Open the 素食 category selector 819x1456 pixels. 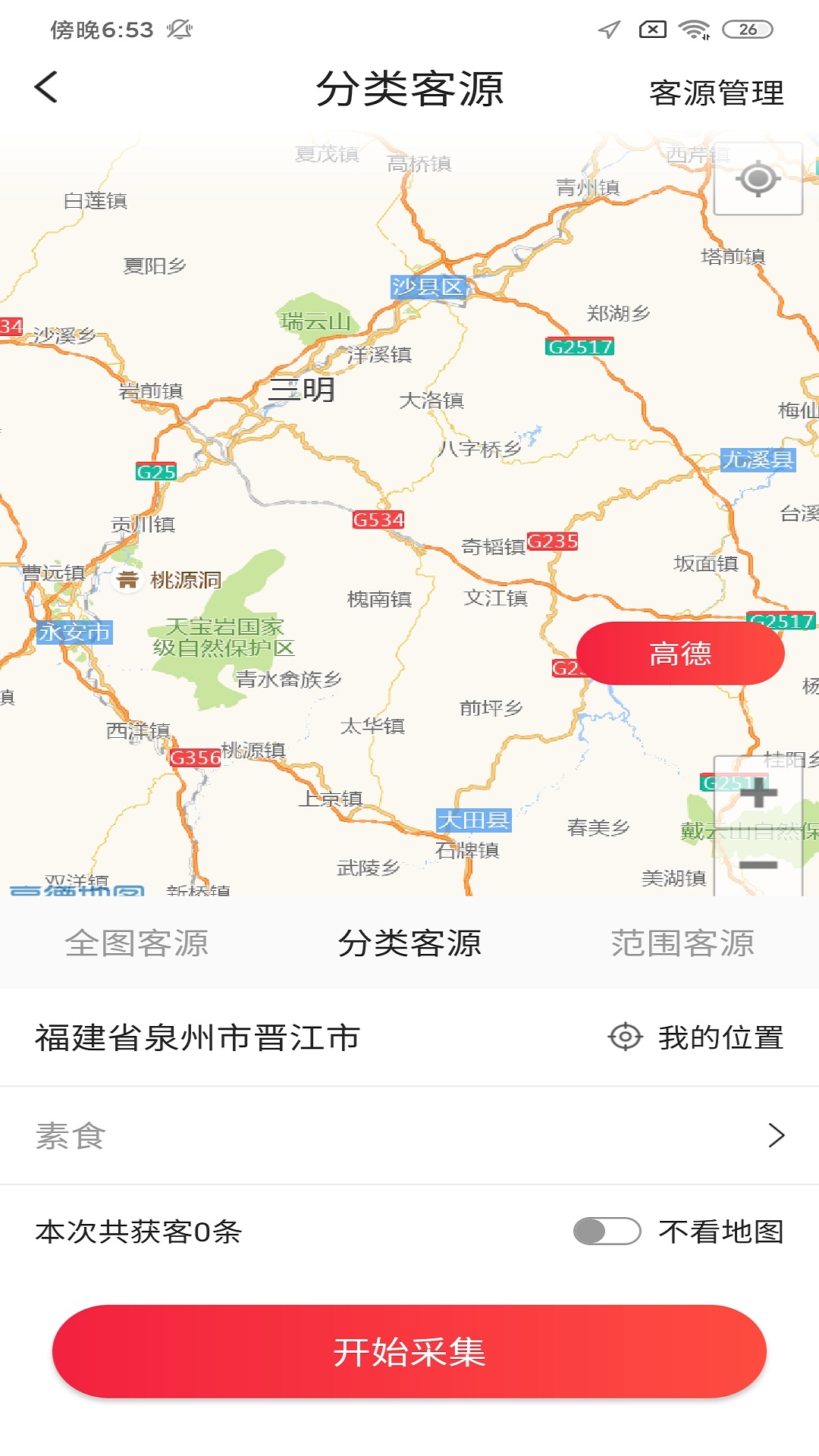pos(409,1135)
